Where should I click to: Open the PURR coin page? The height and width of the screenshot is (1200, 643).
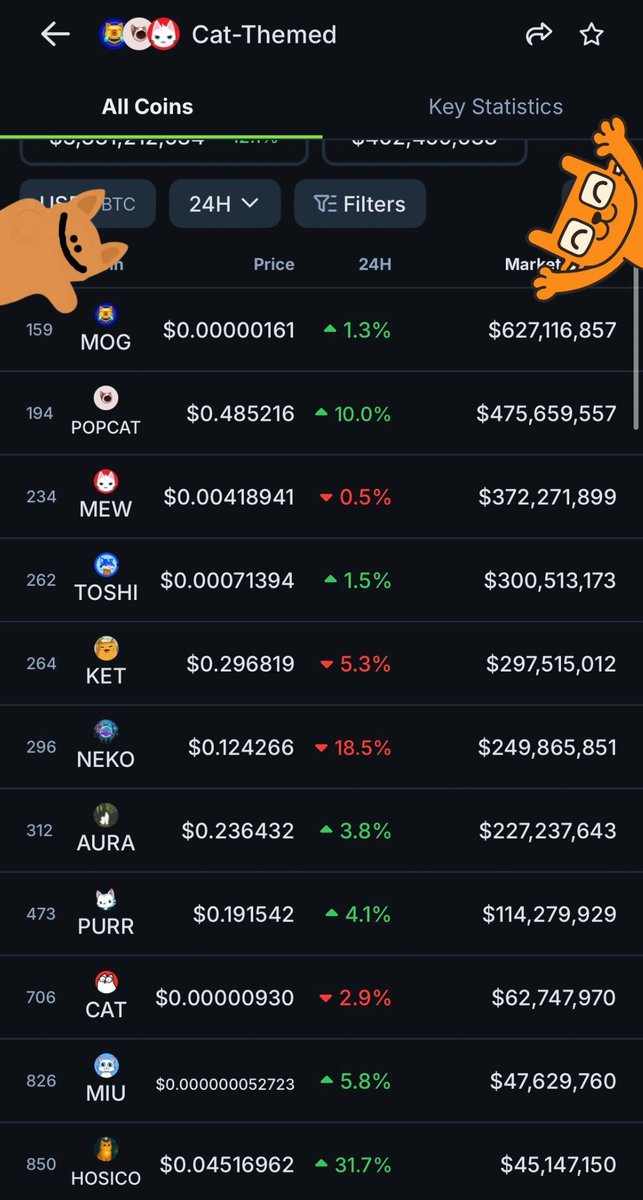point(321,914)
